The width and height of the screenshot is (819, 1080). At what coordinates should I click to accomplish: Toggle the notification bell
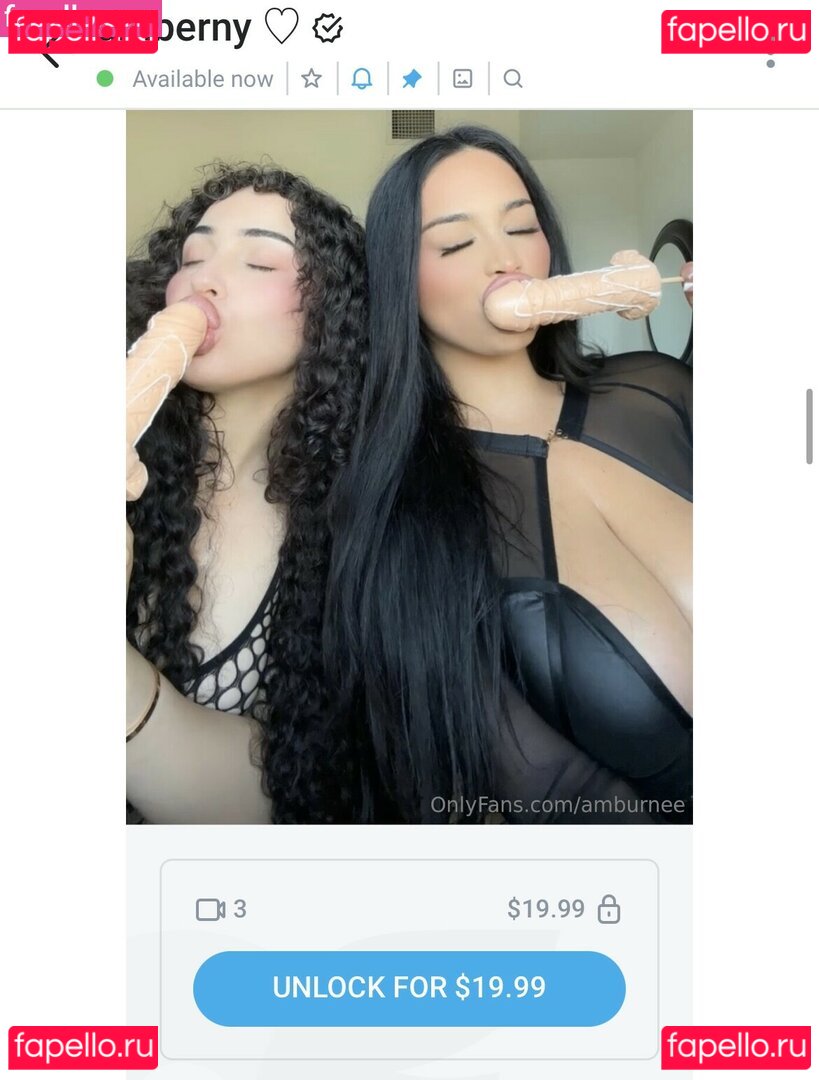[x=362, y=78]
